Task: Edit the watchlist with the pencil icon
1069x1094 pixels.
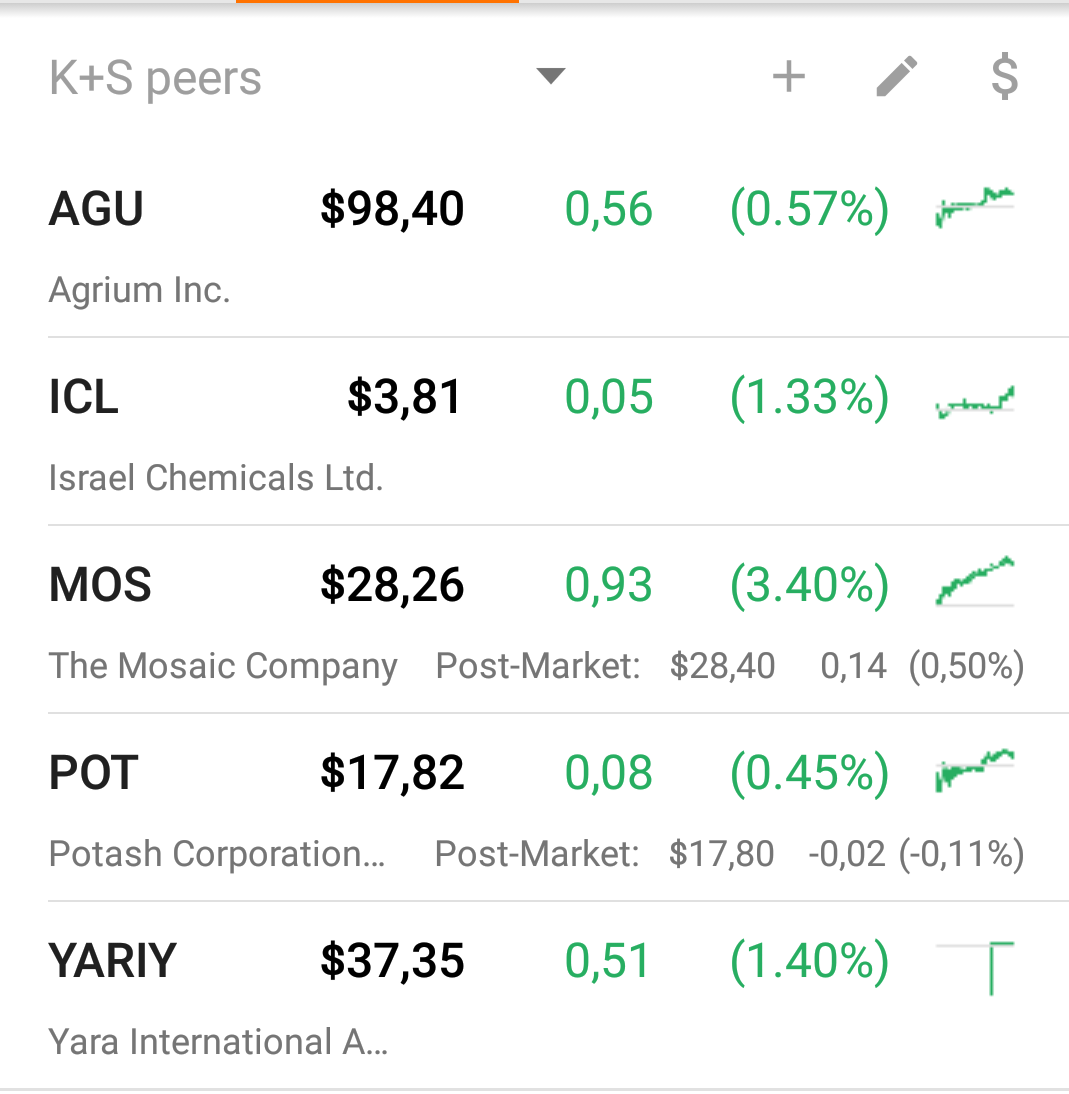Action: point(897,77)
